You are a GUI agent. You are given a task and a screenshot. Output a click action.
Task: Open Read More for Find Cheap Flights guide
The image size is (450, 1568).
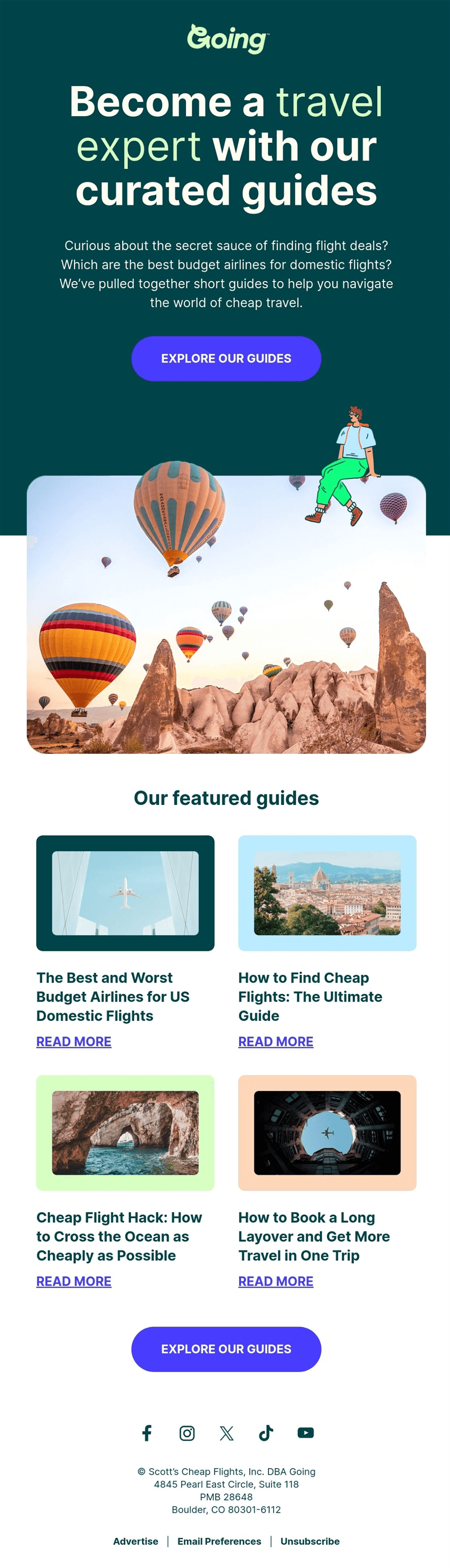tap(275, 1042)
